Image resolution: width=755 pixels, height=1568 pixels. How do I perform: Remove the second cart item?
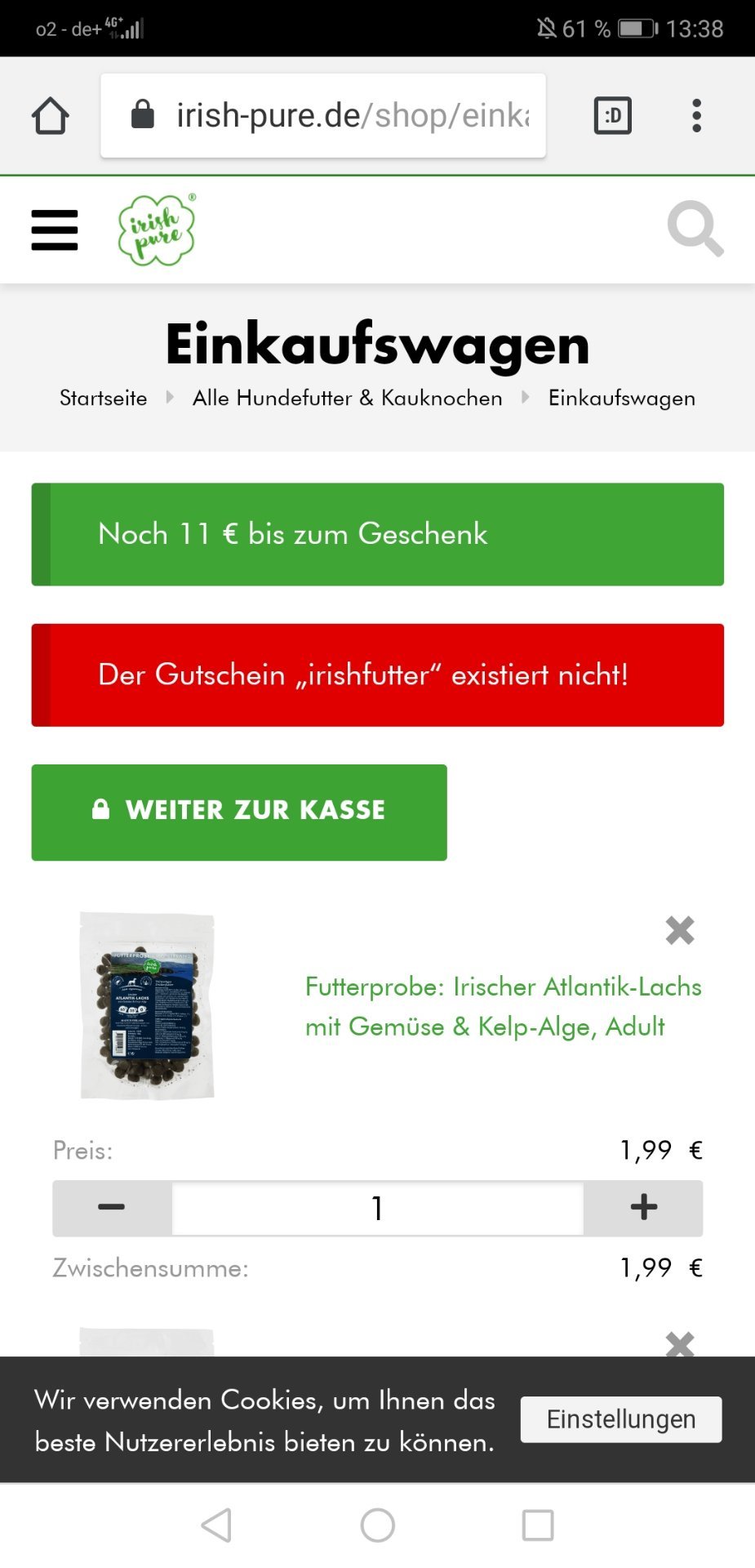(x=680, y=1343)
